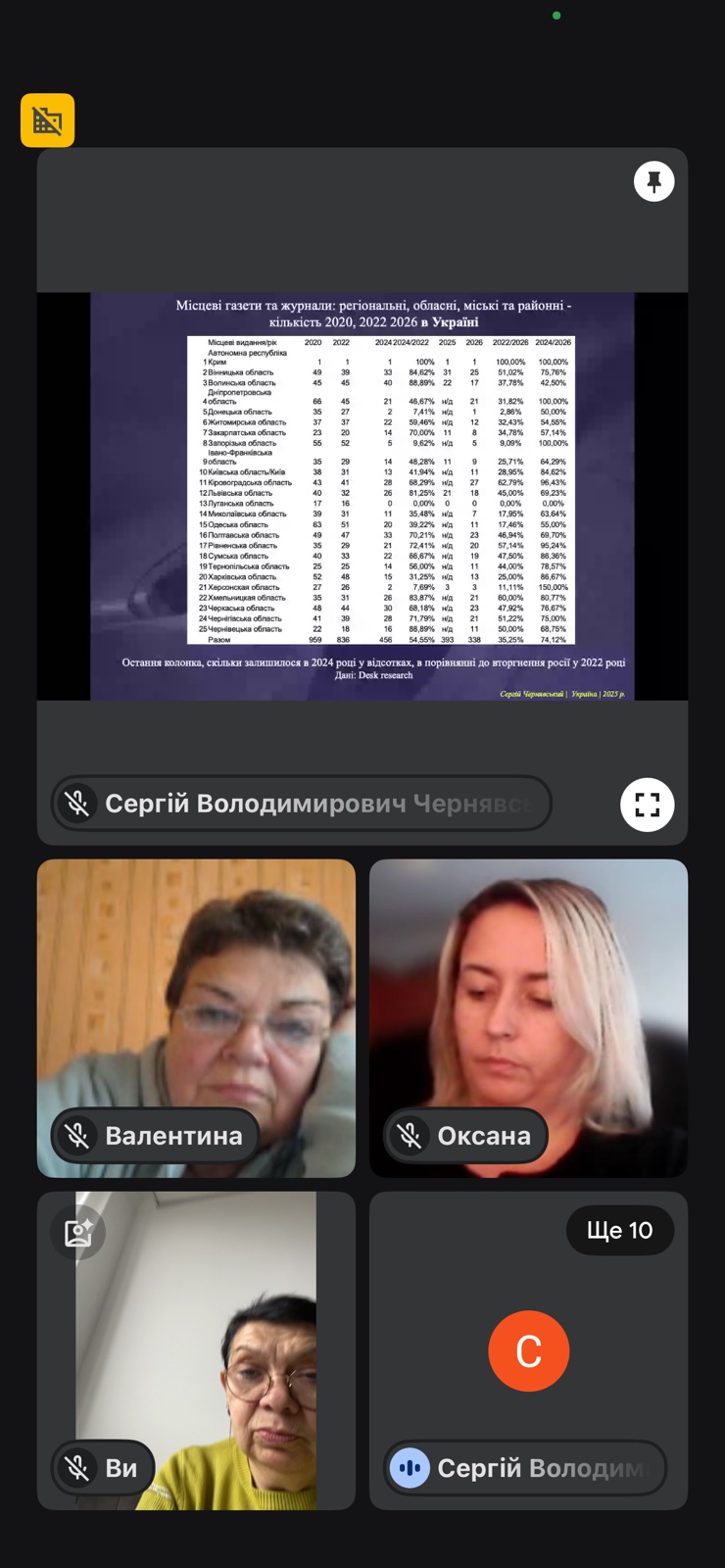Unpin the shared presentation

653,181
